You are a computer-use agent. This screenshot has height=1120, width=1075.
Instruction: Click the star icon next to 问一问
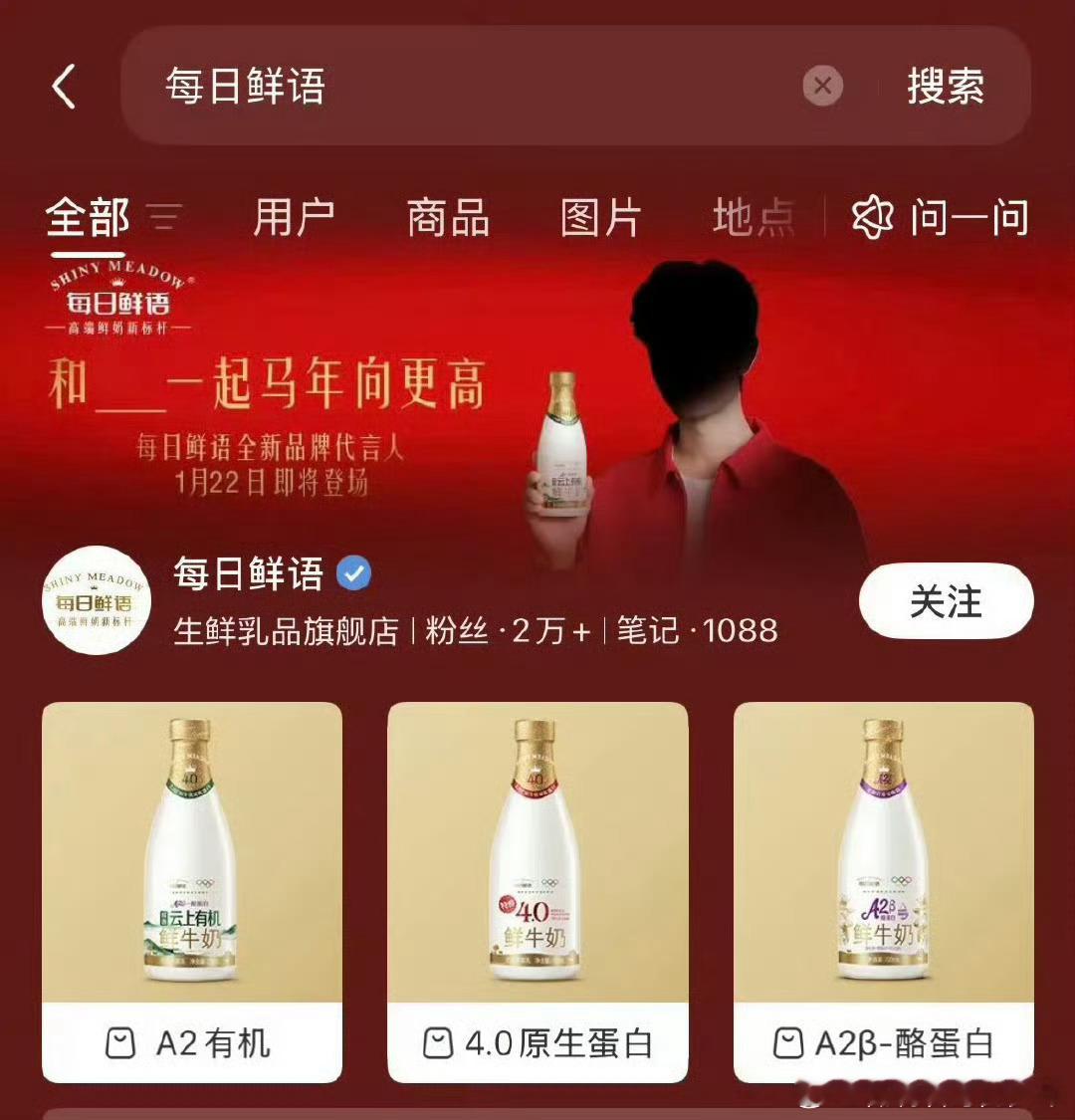coord(873,218)
